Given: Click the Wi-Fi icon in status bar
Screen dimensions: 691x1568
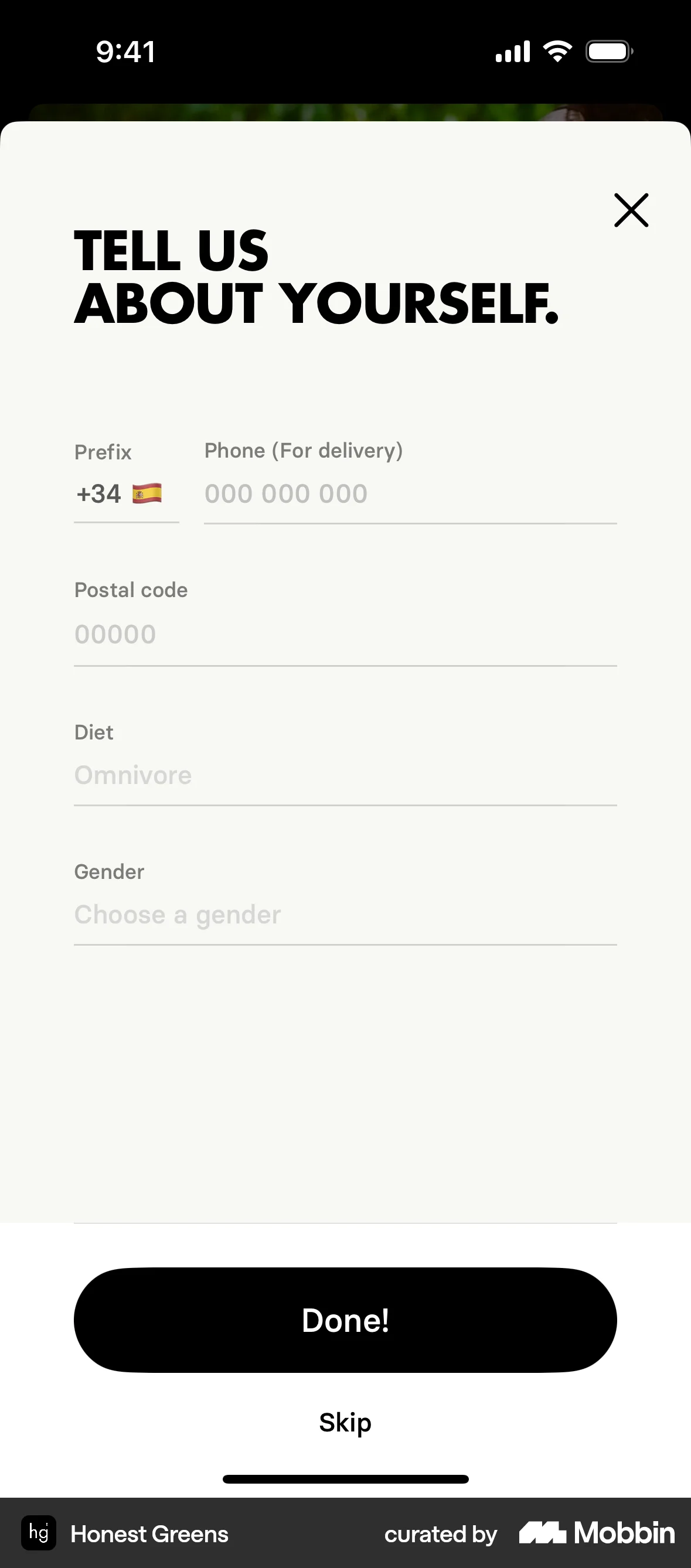Looking at the screenshot, I should (557, 51).
